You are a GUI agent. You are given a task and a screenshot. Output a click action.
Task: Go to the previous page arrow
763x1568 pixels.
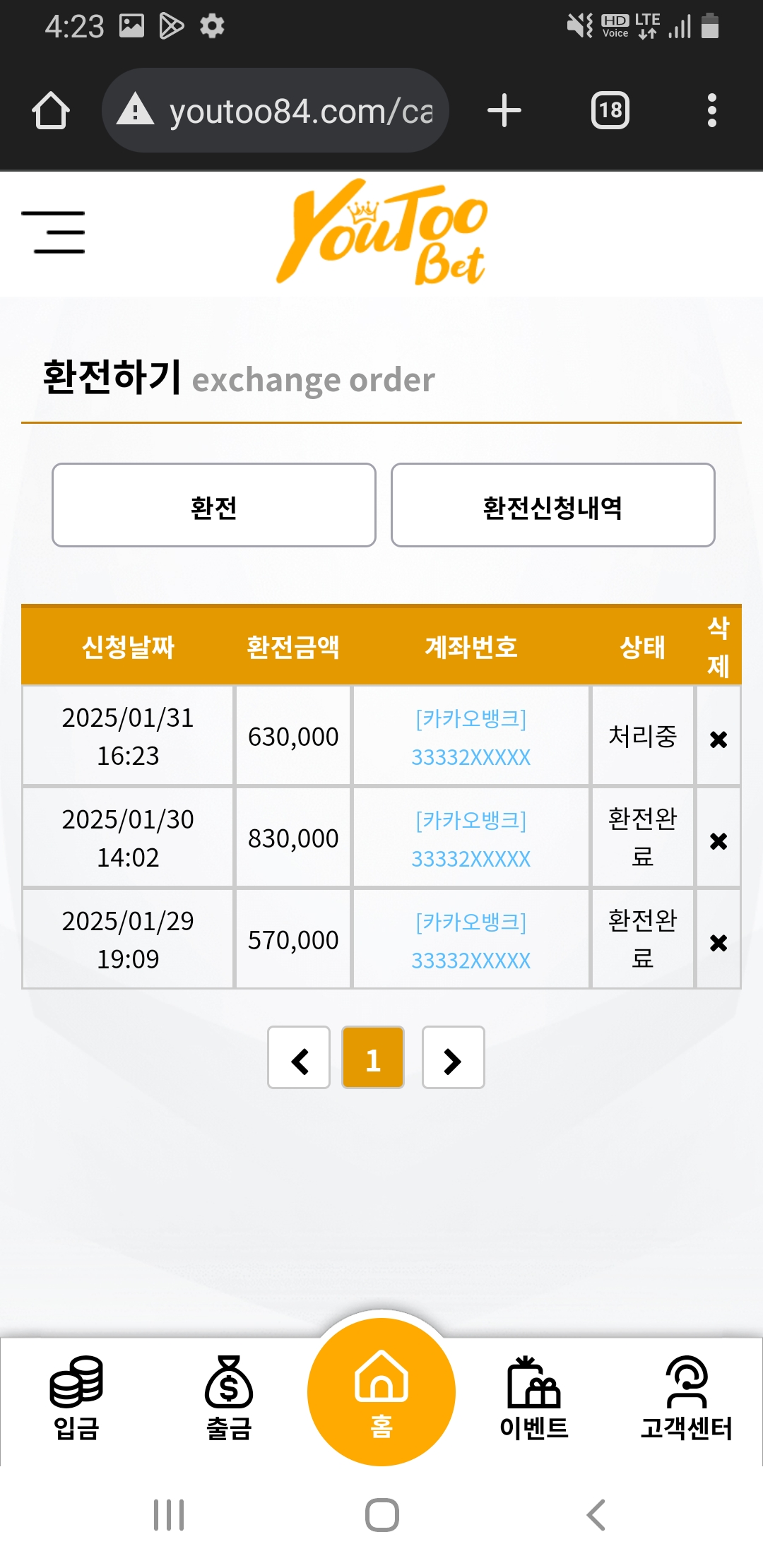pos(299,1057)
